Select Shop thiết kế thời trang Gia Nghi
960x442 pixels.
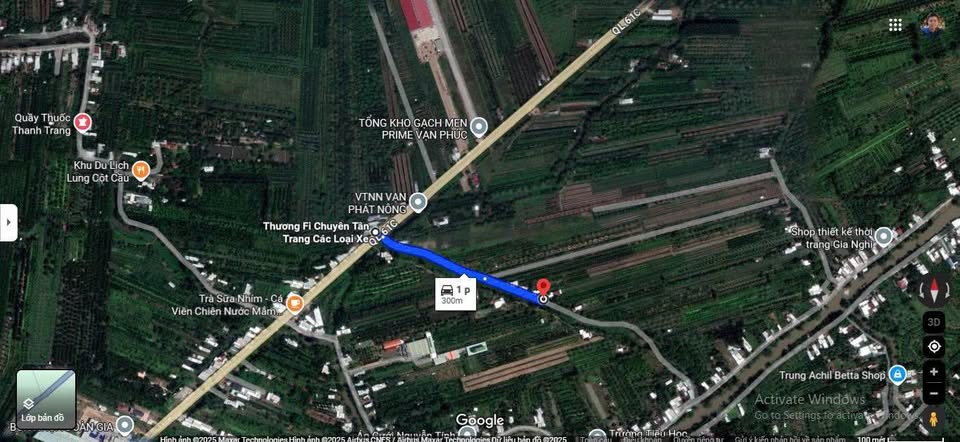coord(884,237)
